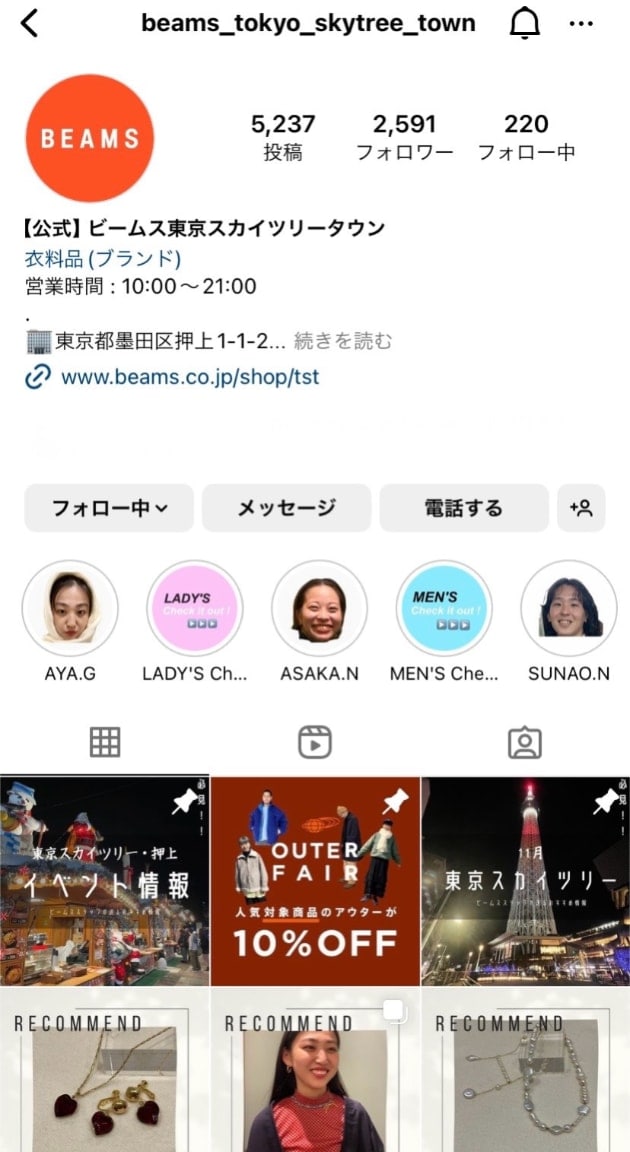Show suggested accounts with the add-person icon
630x1152 pixels.
click(x=581, y=508)
